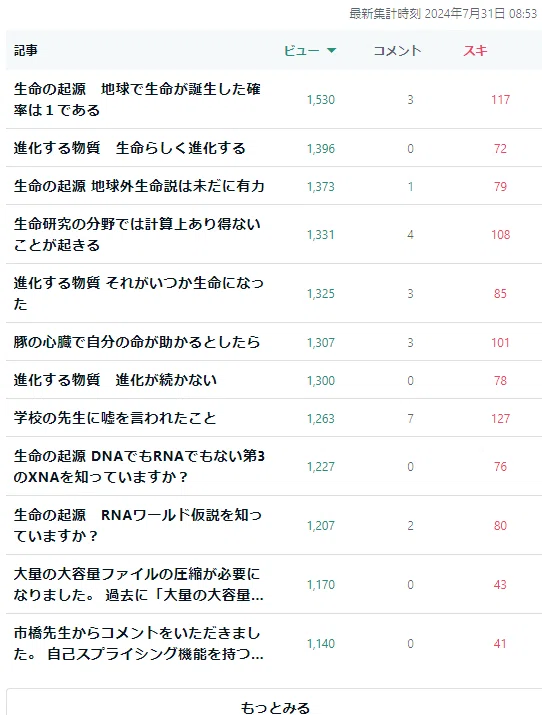
Task: Open the article about 第3のXNA
Action: click(139, 466)
